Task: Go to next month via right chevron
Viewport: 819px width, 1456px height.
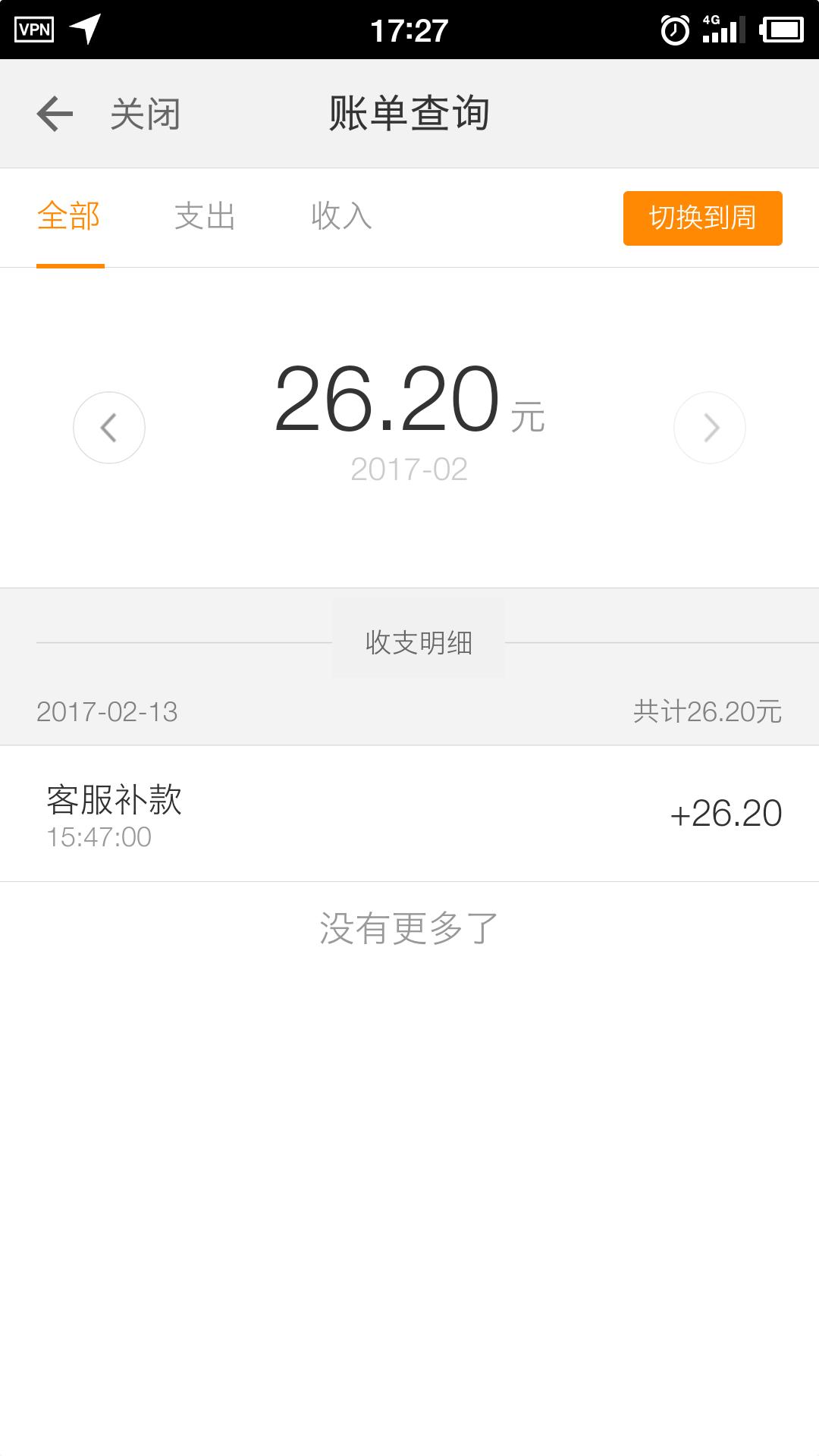Action: point(711,428)
